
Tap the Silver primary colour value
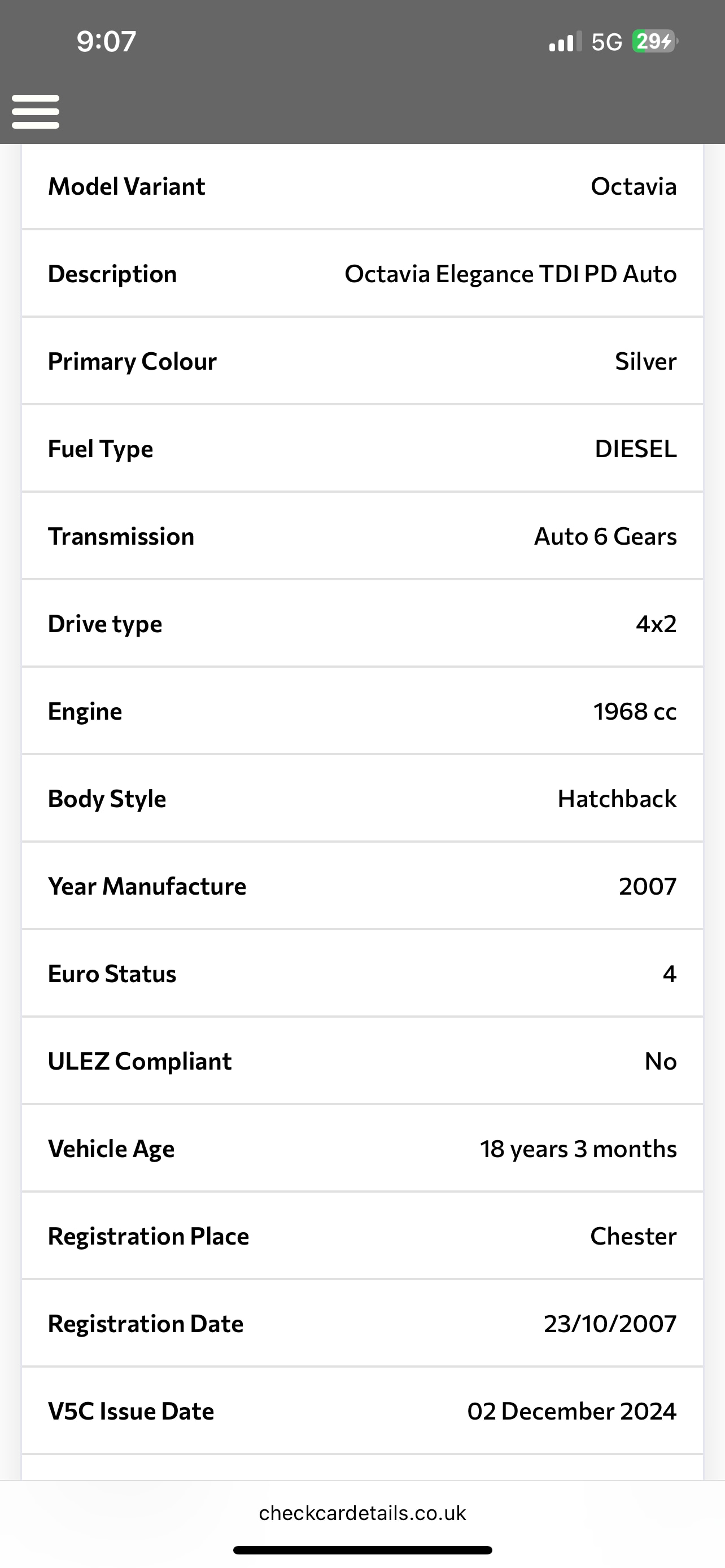(362, 361)
